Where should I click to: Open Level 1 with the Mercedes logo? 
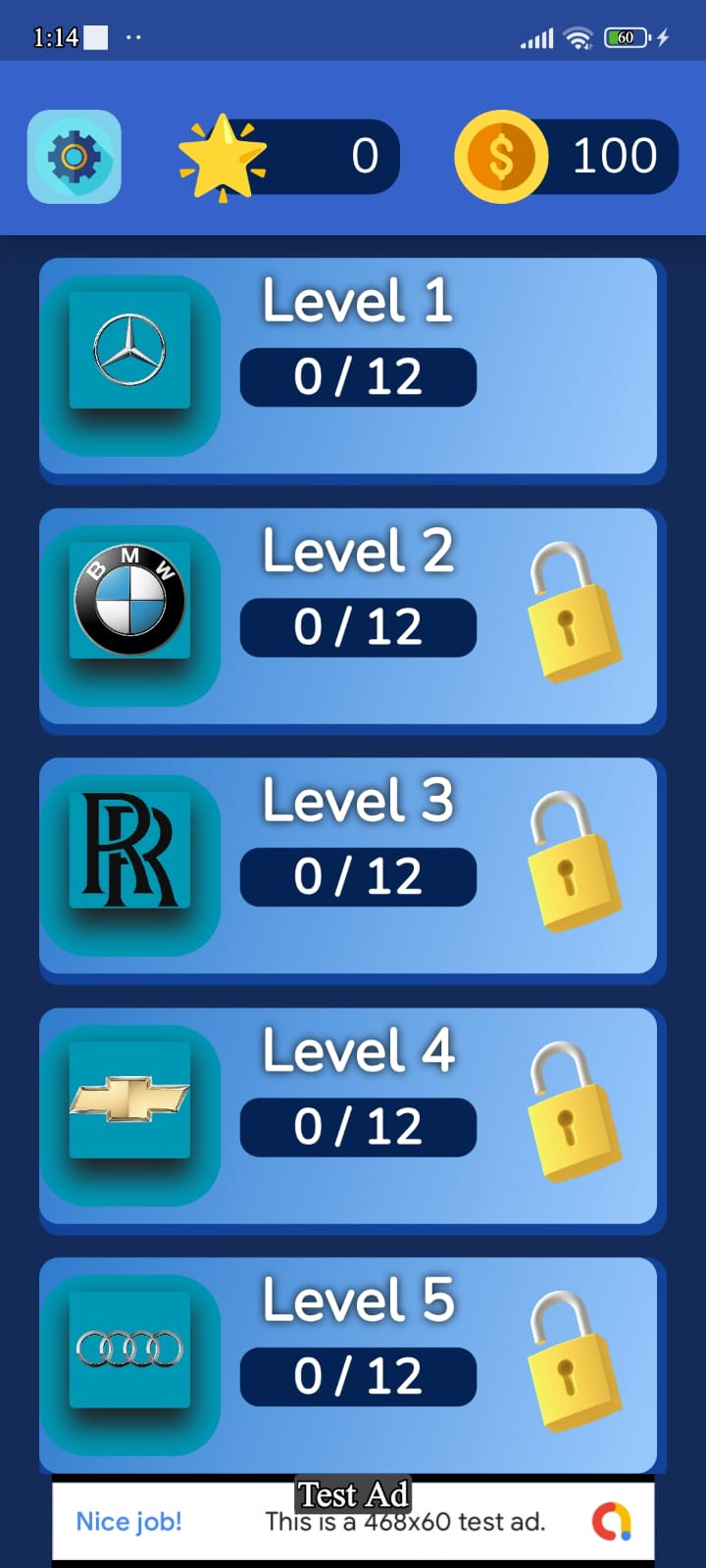tap(352, 370)
